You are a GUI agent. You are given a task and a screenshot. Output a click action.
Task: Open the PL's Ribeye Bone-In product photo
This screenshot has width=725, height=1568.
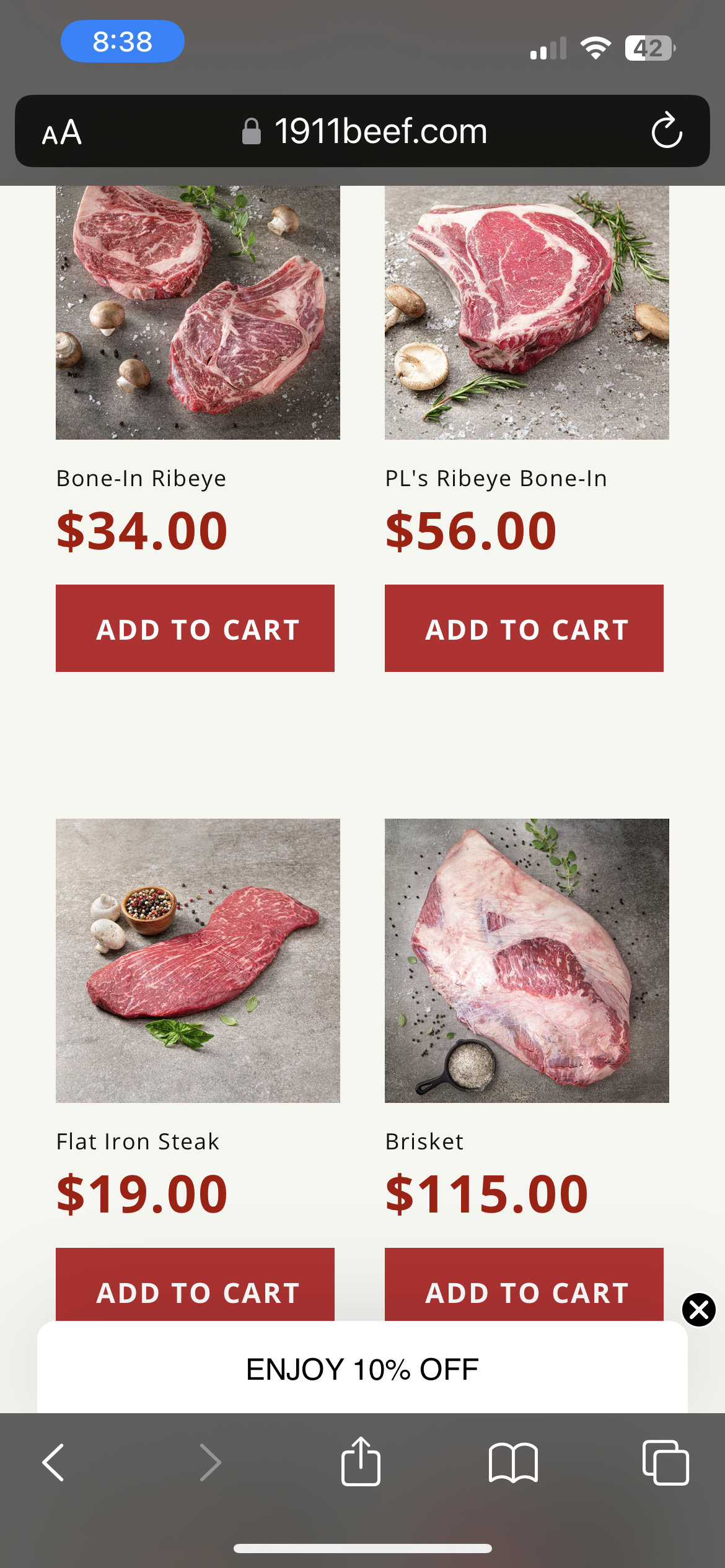click(x=527, y=313)
